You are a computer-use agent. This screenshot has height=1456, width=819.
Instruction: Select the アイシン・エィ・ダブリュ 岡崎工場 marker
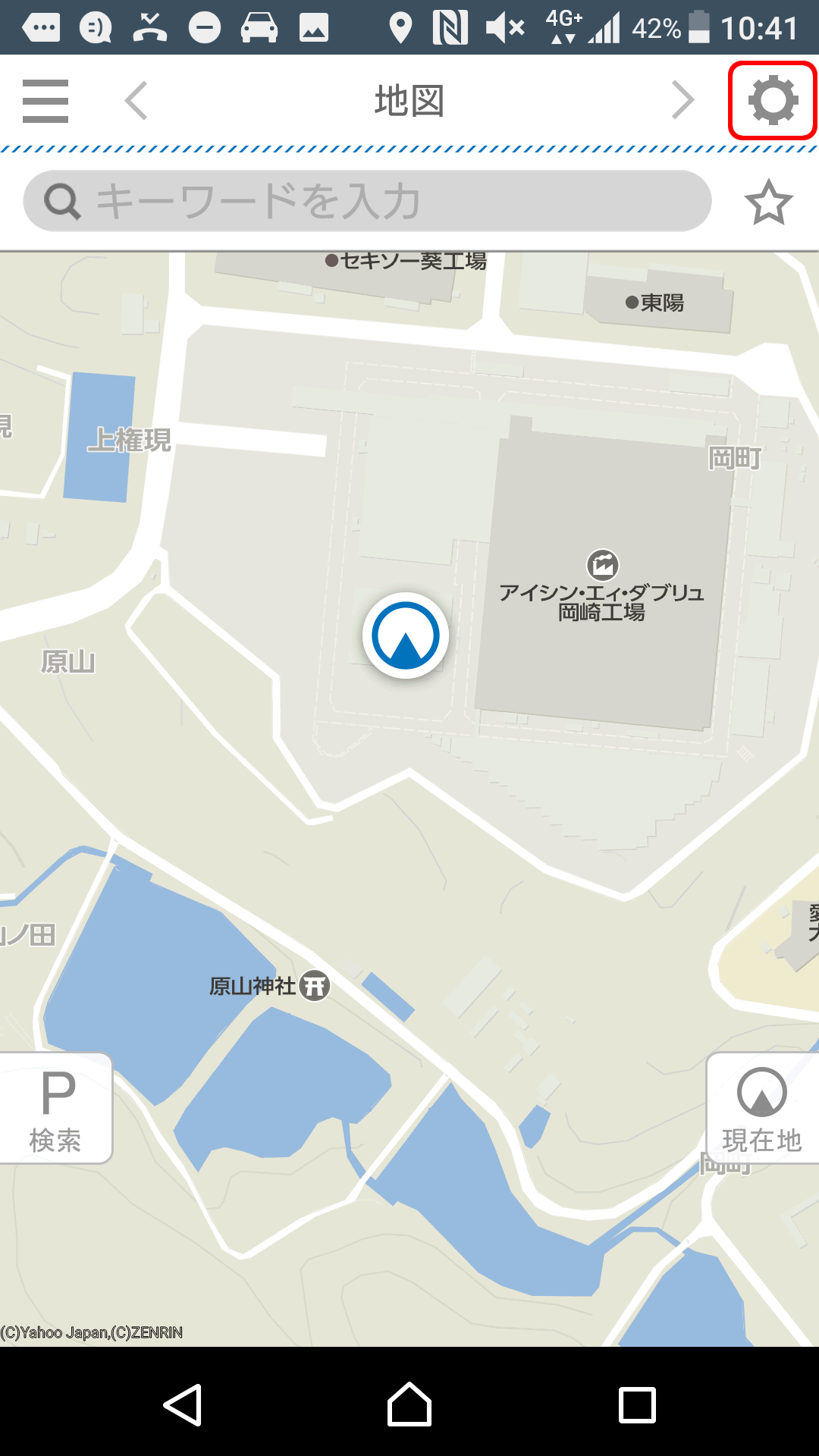(603, 566)
